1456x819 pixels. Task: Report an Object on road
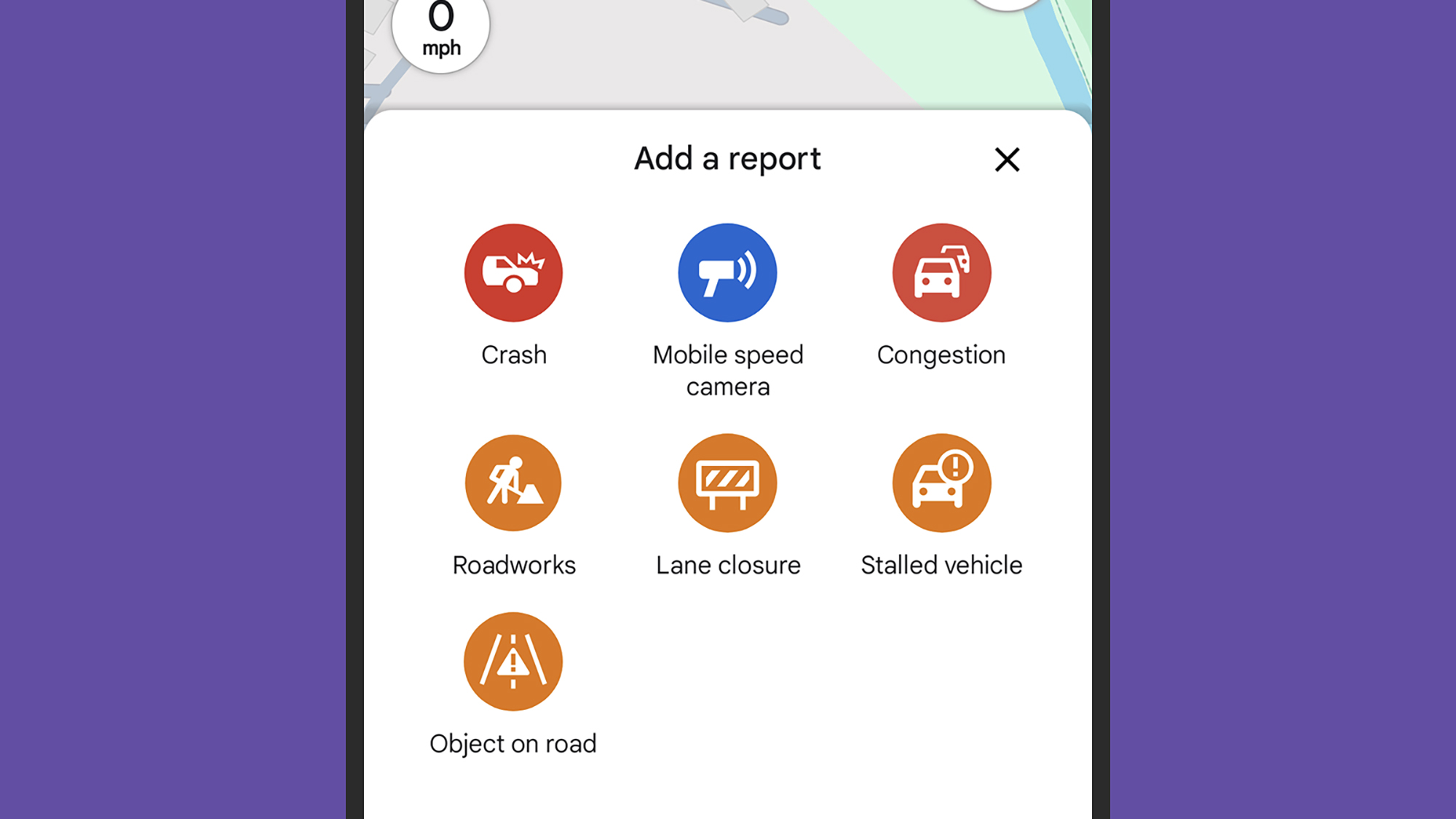513,662
